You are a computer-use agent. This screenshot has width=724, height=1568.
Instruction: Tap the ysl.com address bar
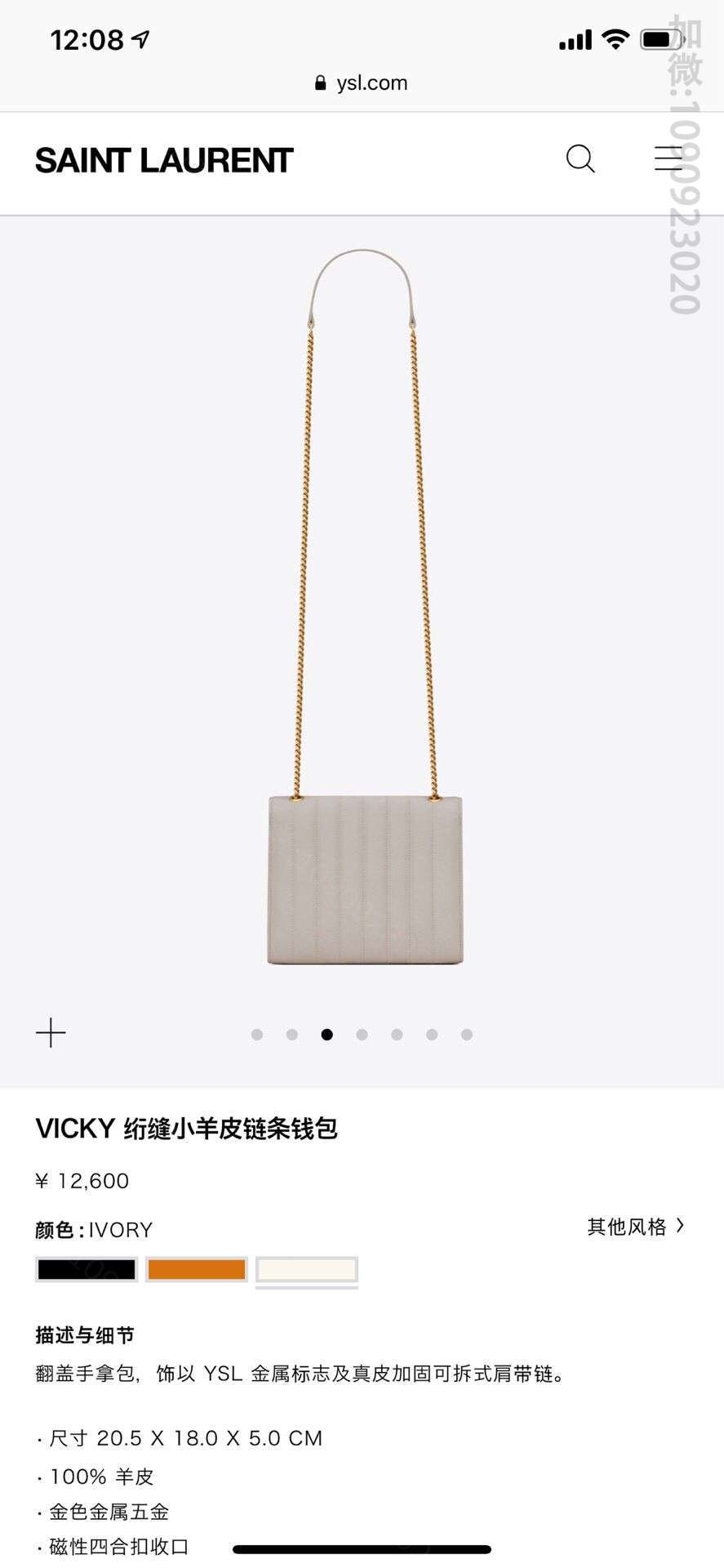(362, 83)
